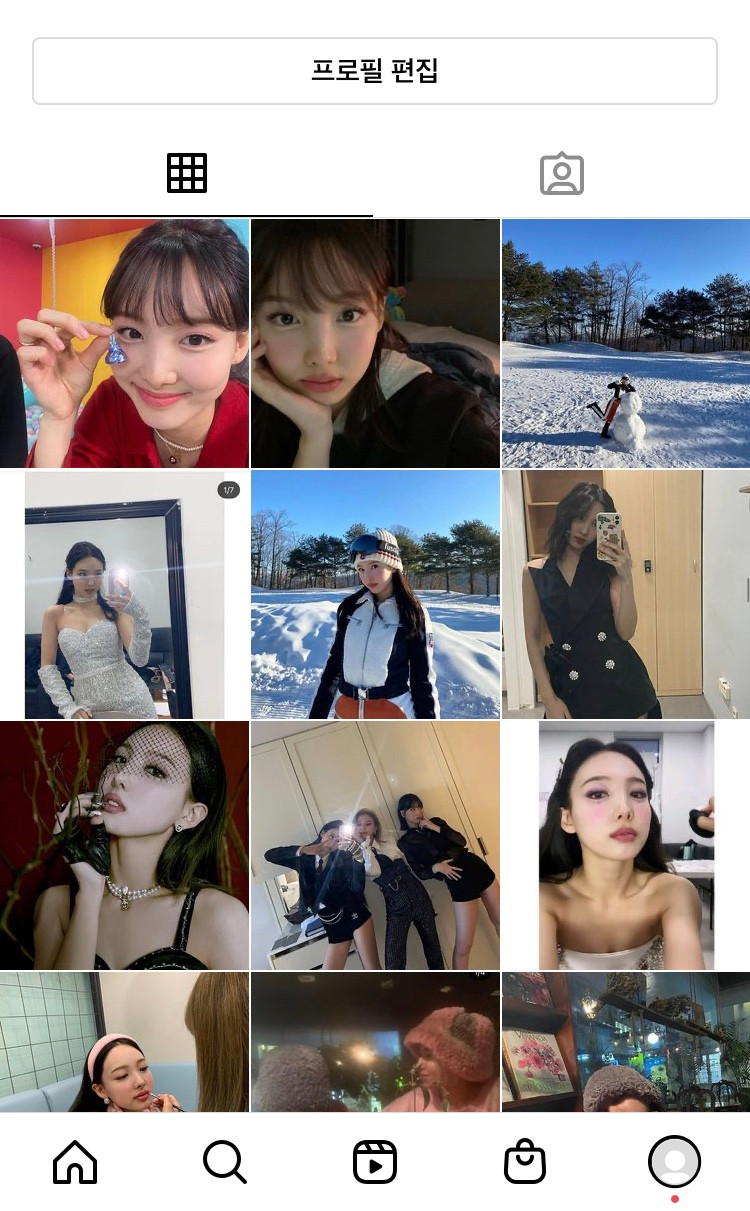Open the black dress mirror selfie post
Viewport: 750px width, 1211px height.
tap(626, 595)
